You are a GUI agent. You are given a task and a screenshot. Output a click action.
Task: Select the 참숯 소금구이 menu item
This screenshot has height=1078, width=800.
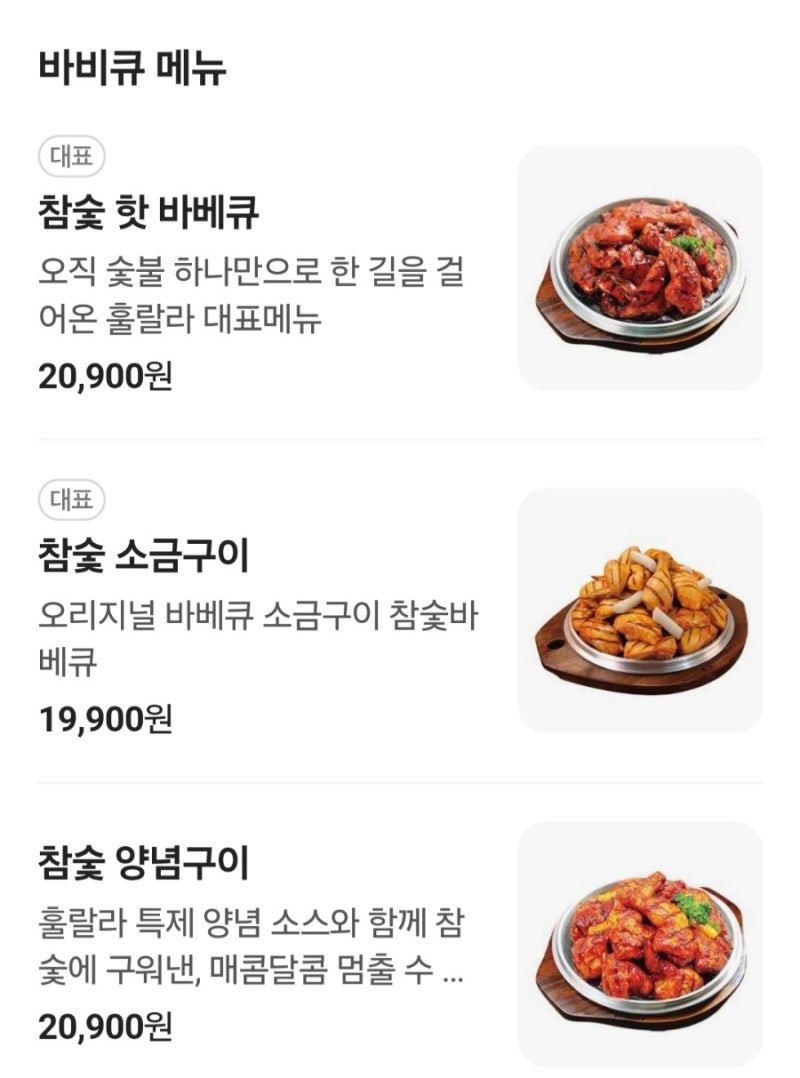[144, 555]
